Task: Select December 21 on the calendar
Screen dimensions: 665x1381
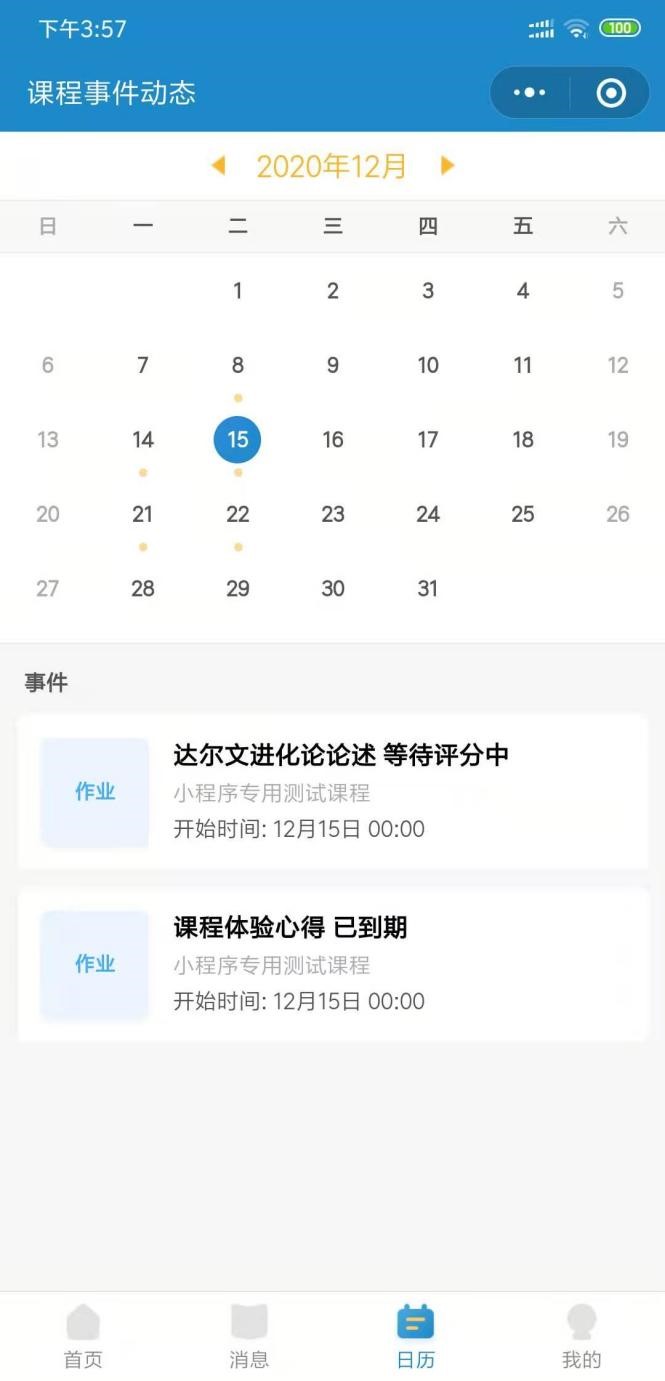Action: [x=143, y=514]
